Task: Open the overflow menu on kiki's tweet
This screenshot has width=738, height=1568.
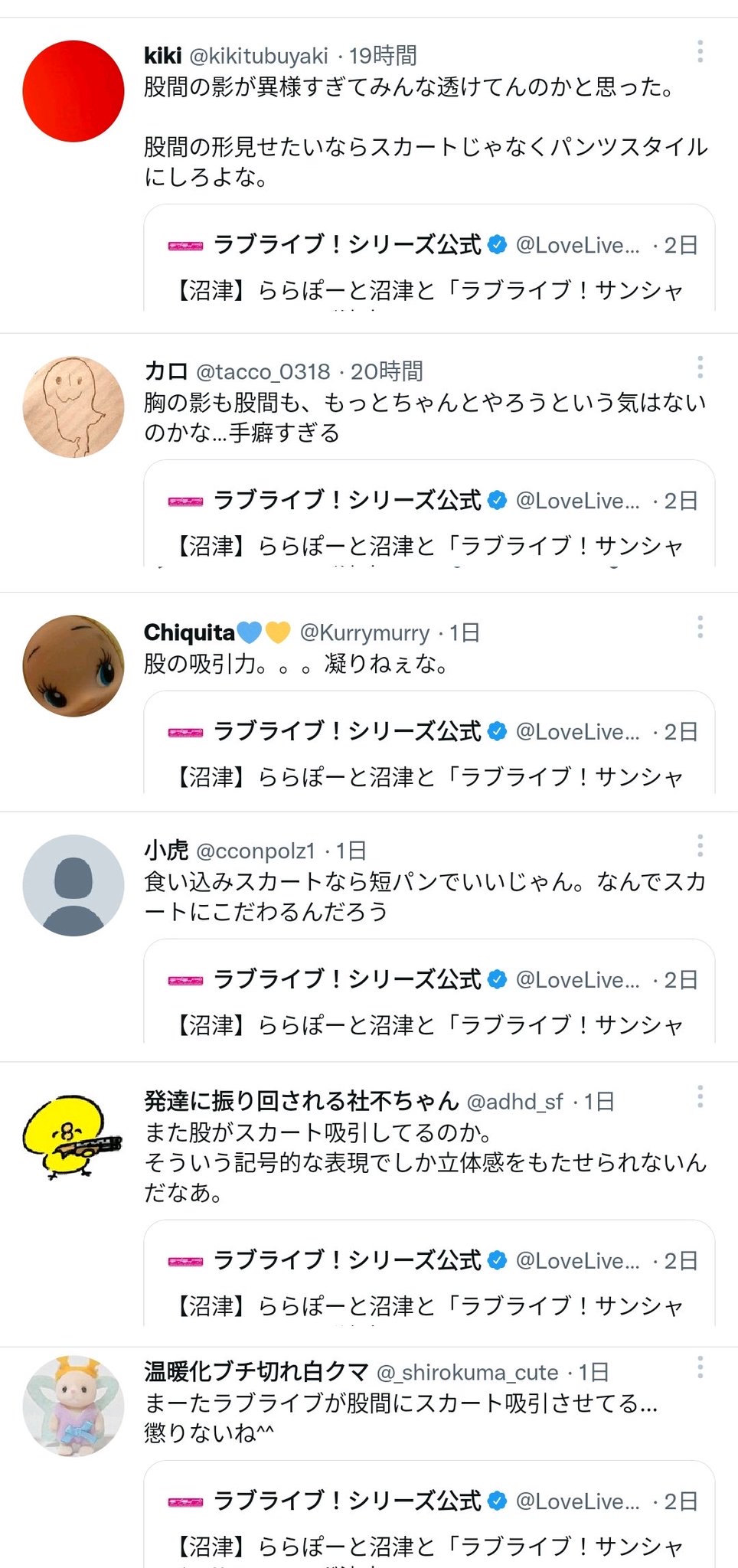Action: (x=700, y=51)
